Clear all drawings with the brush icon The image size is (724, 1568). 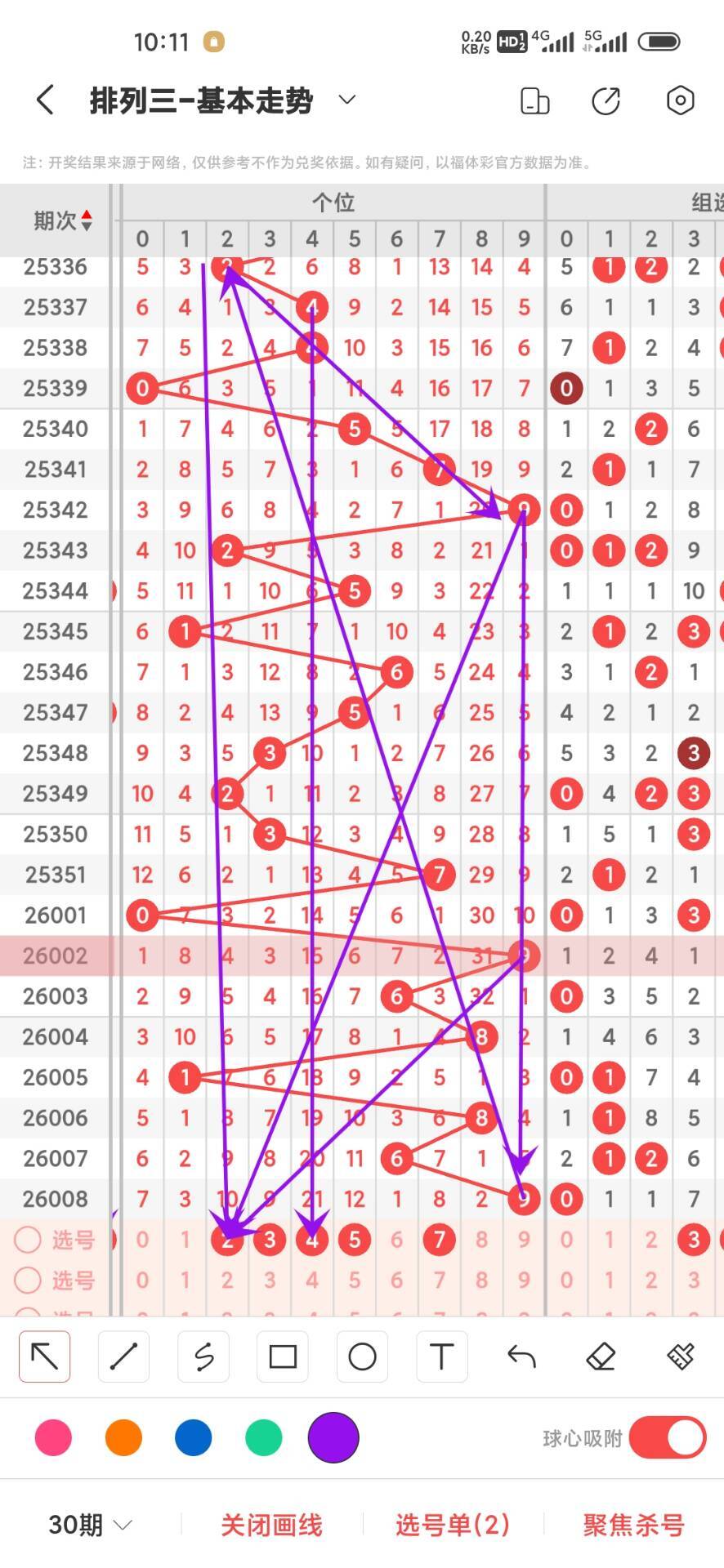pyautogui.click(x=680, y=1356)
